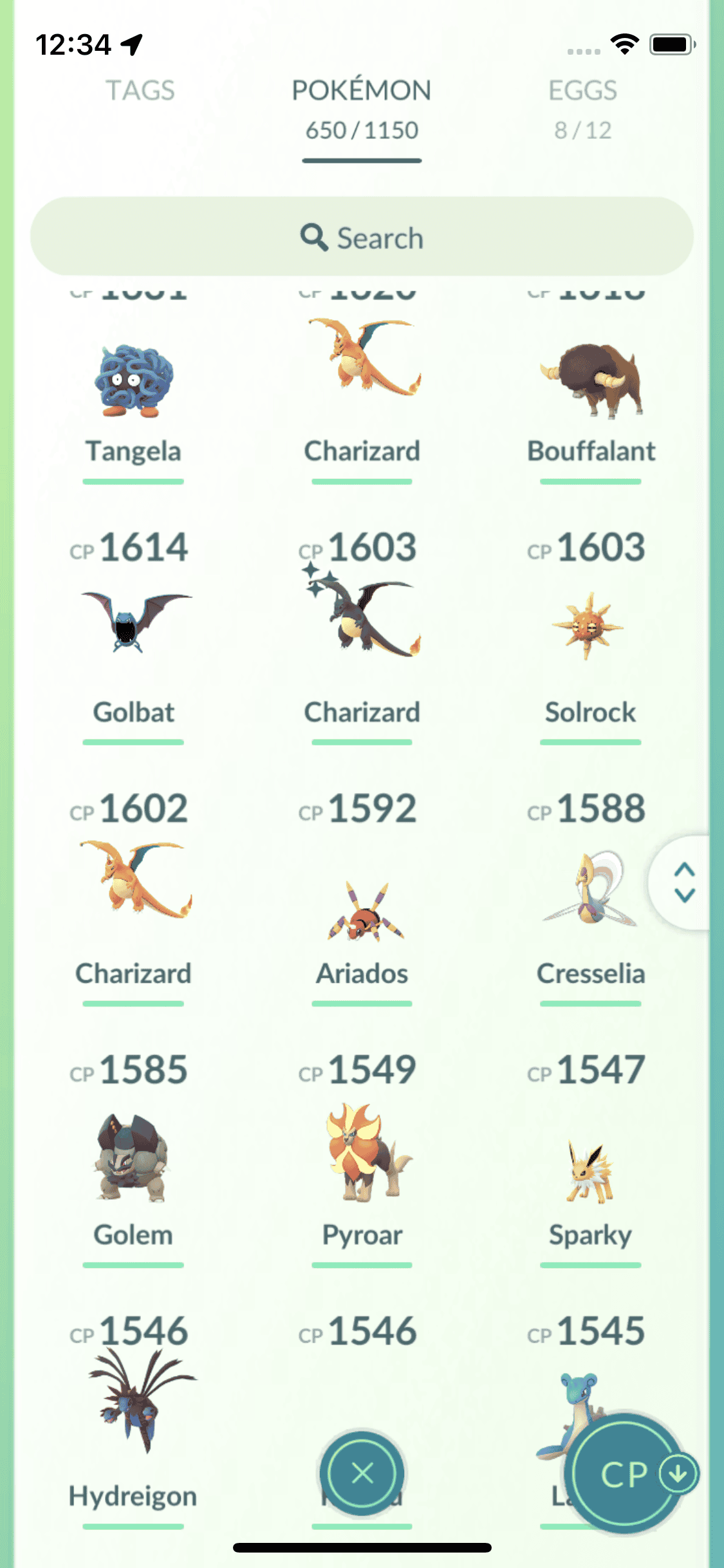The width and height of the screenshot is (724, 1568).
Task: Tap the fast scroll handle with arrows
Action: point(684,882)
